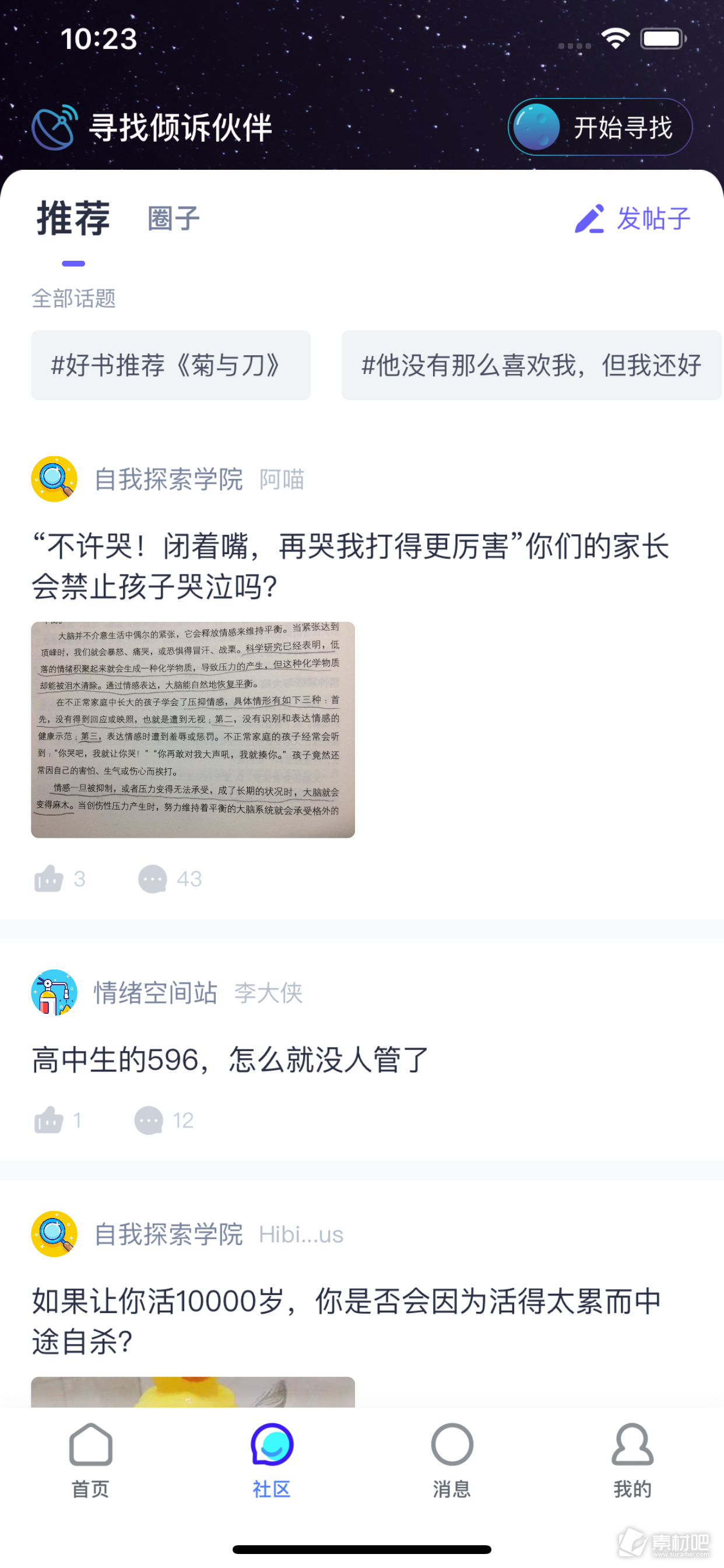Open topic #好书推荐《菊与刀》

pos(170,365)
